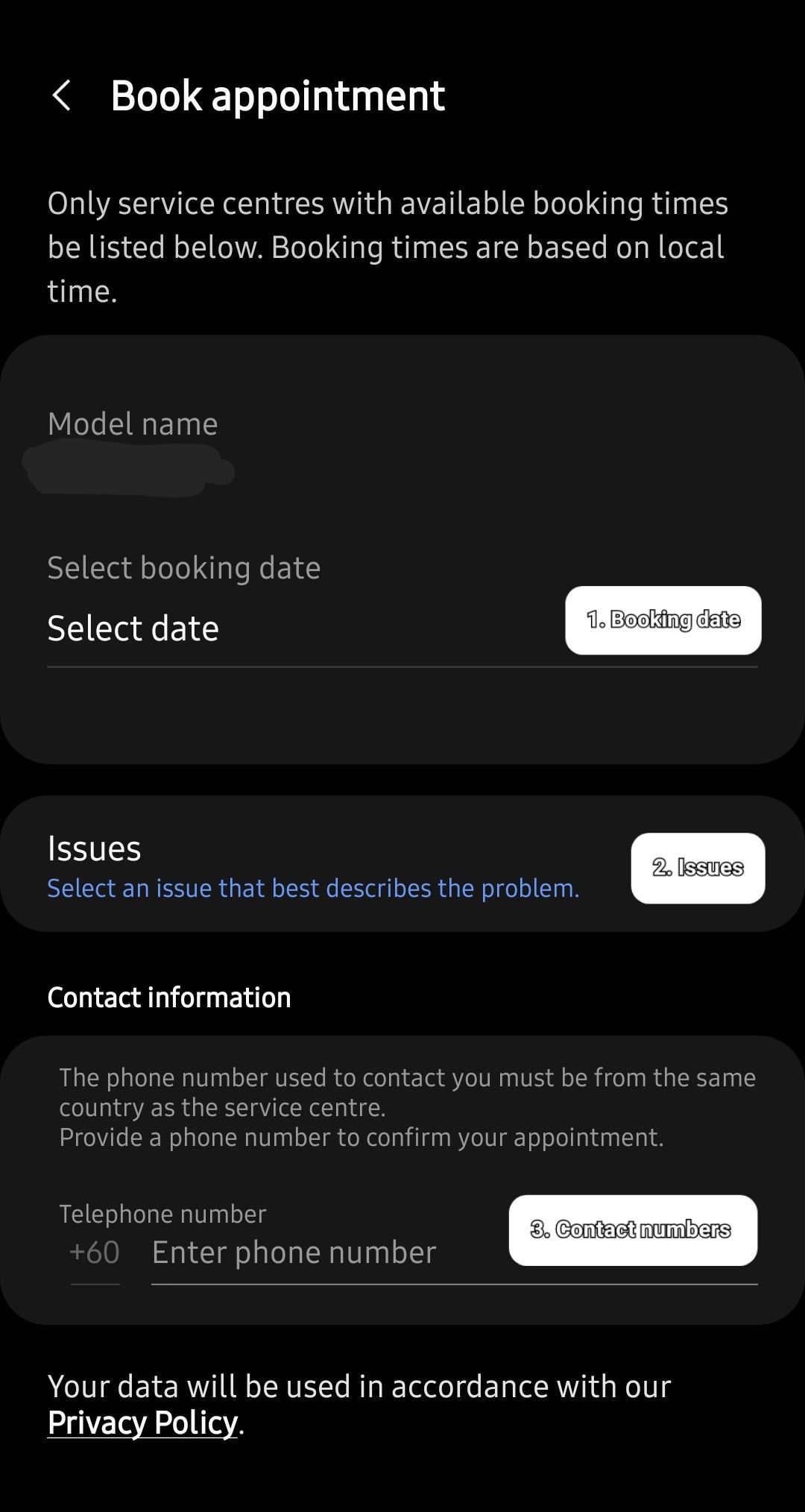
Task: Open the Select date picker
Action: 132,627
